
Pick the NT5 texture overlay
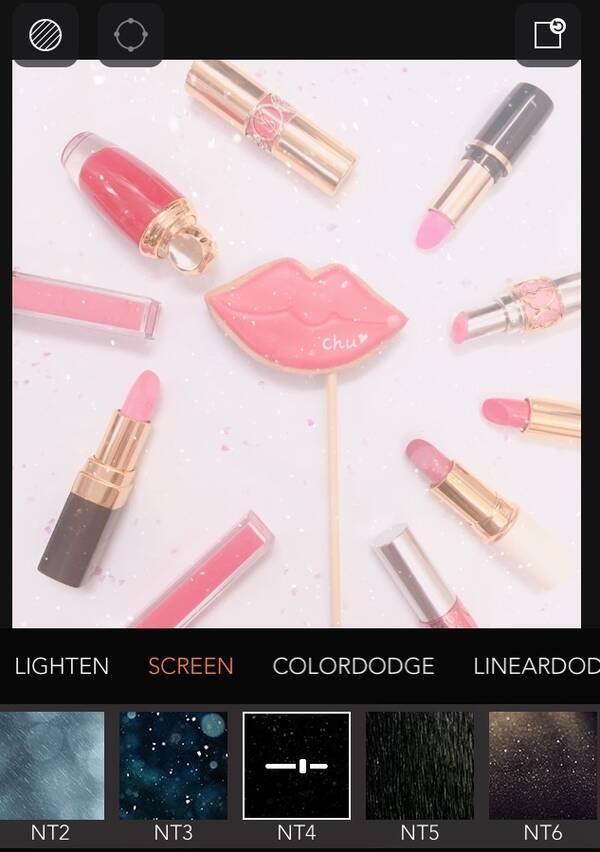(x=420, y=765)
